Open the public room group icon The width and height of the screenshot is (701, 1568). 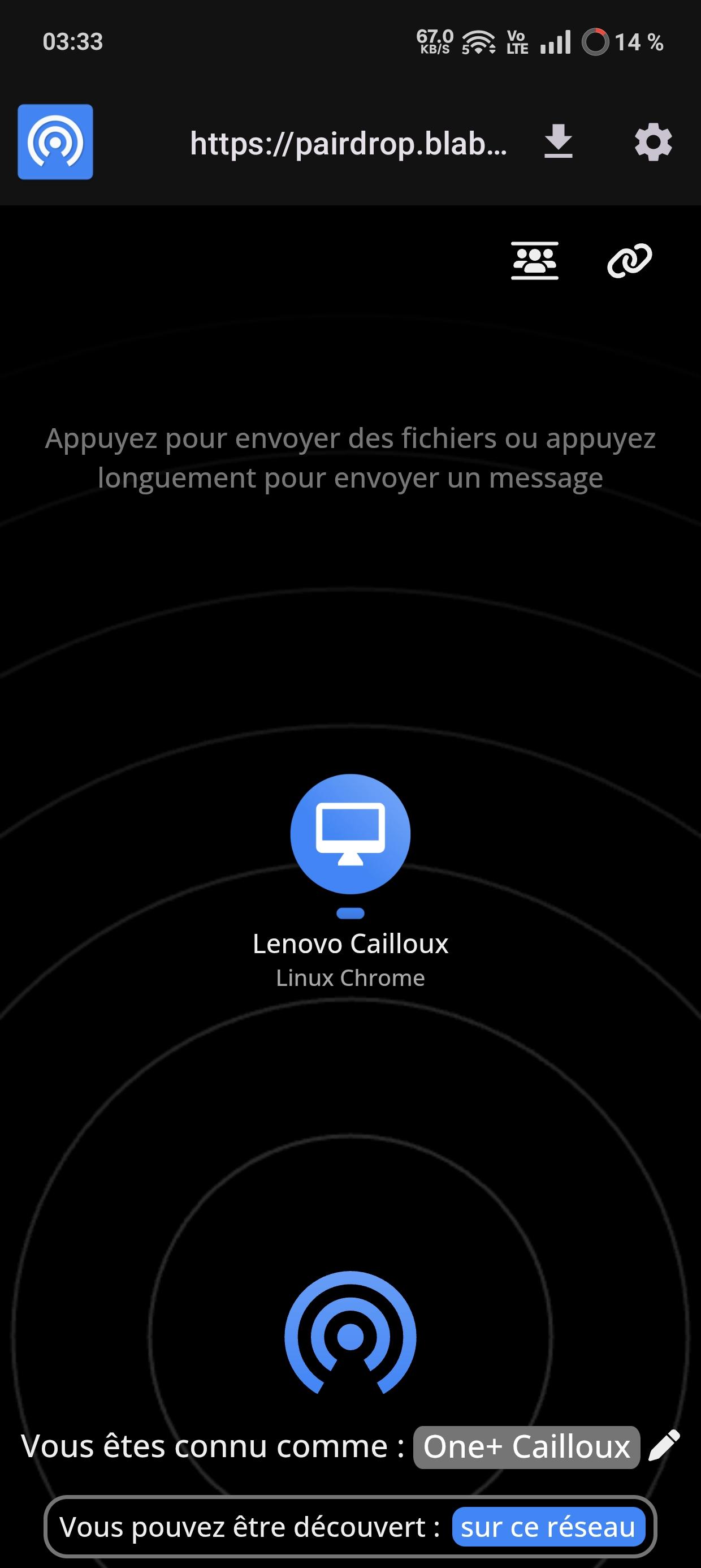coord(534,261)
